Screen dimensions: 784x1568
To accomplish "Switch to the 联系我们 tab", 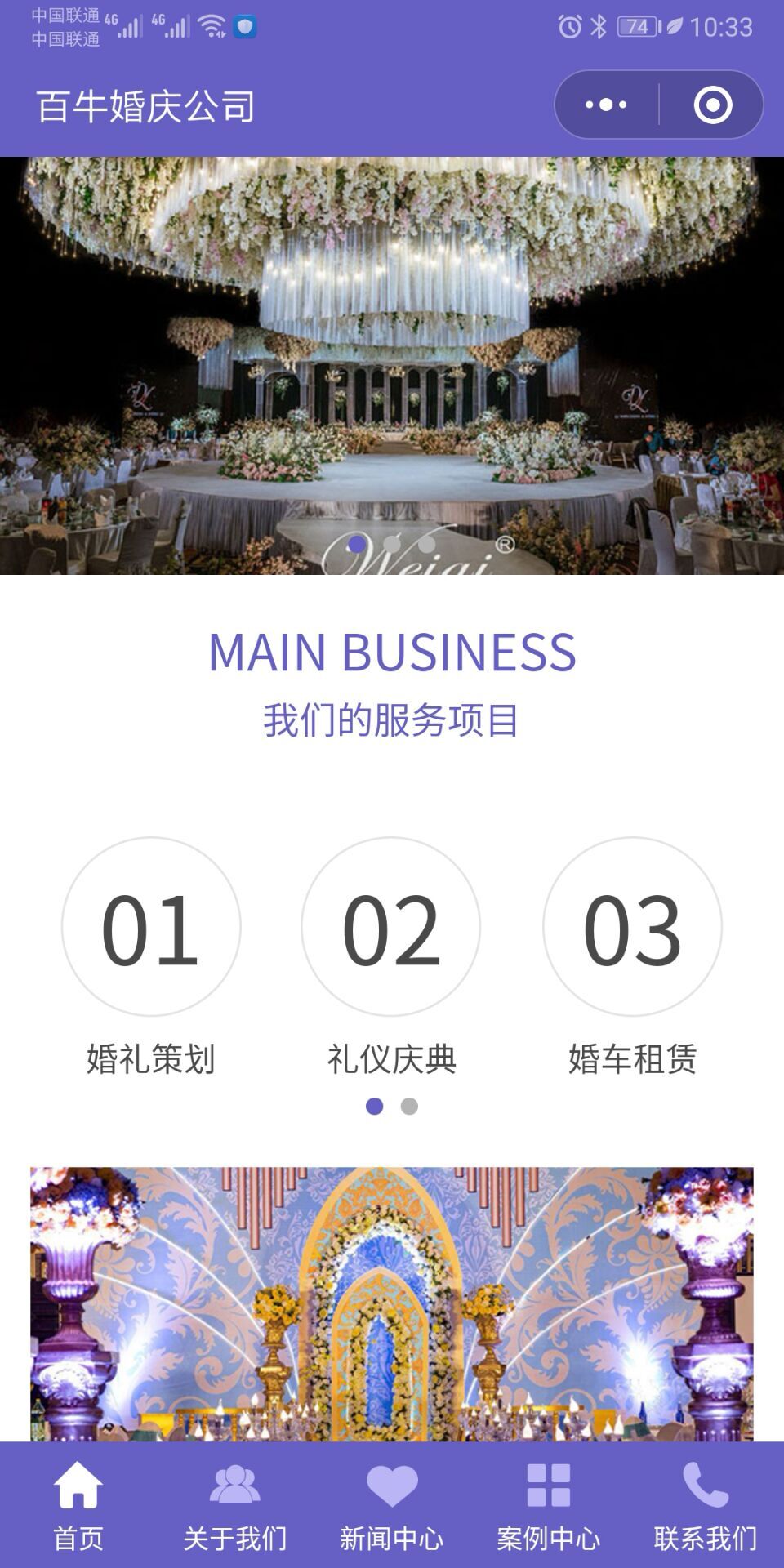I will [x=706, y=1504].
